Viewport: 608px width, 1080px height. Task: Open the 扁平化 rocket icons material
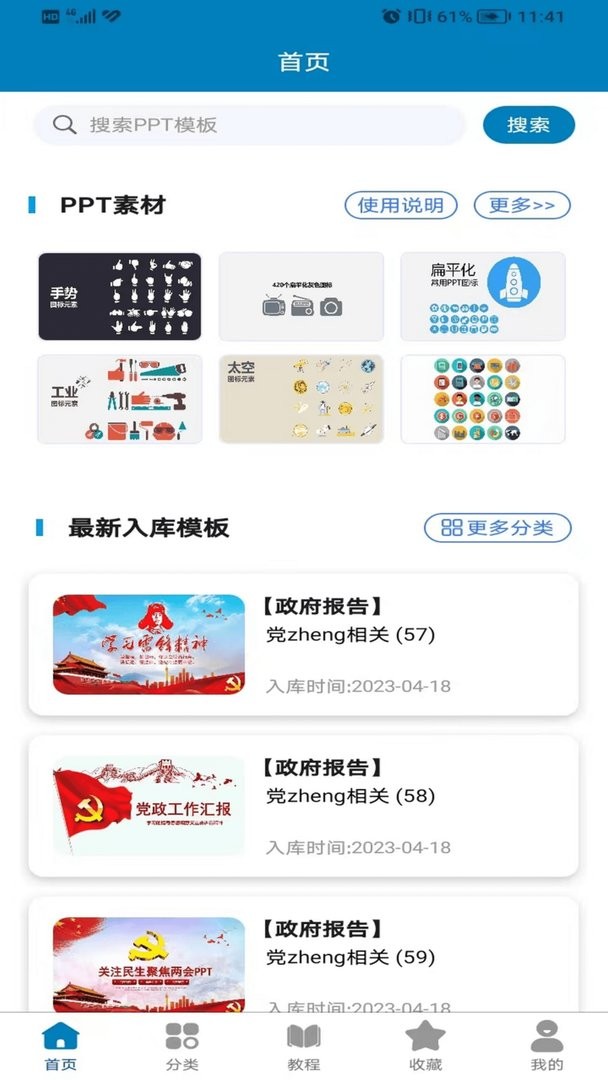483,296
